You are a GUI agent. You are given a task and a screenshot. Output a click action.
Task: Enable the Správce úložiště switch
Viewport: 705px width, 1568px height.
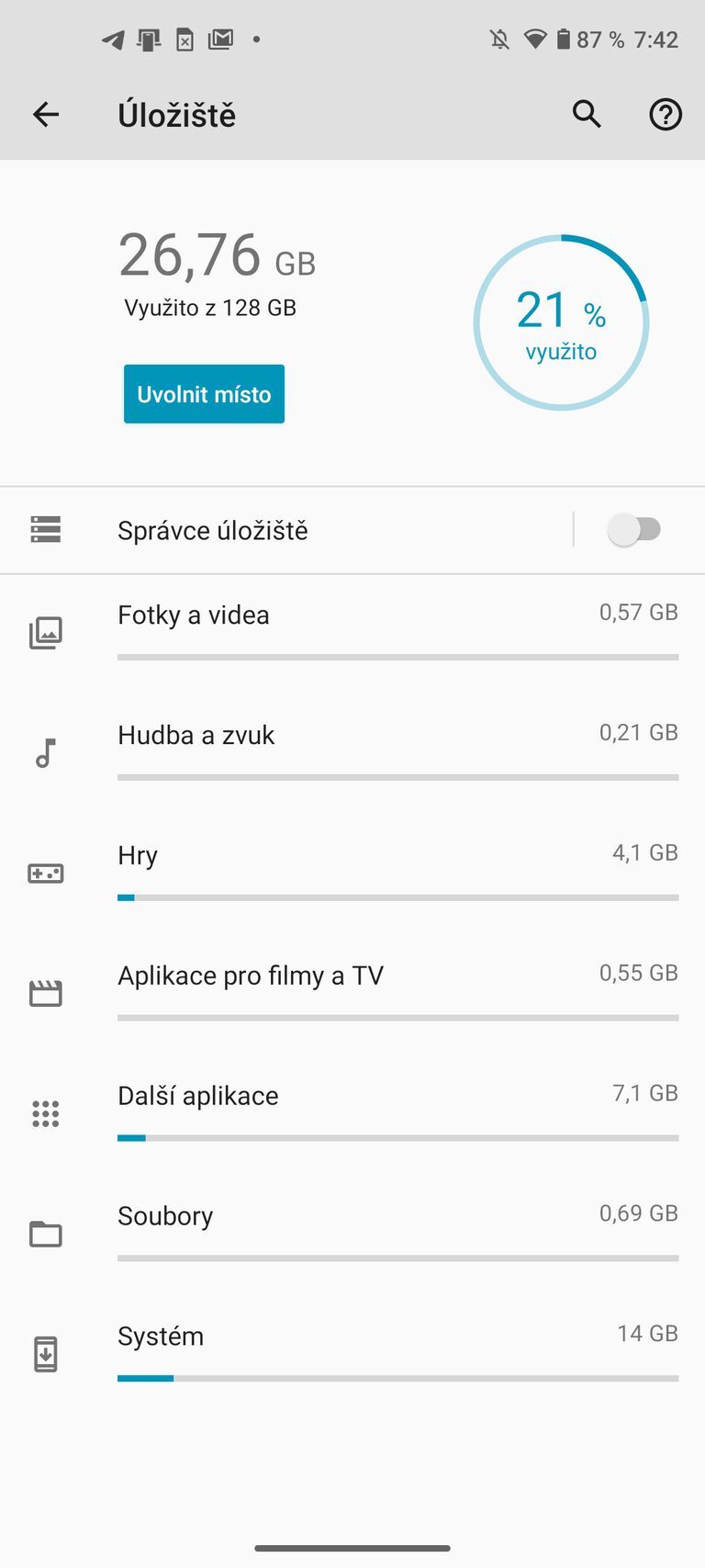(637, 530)
